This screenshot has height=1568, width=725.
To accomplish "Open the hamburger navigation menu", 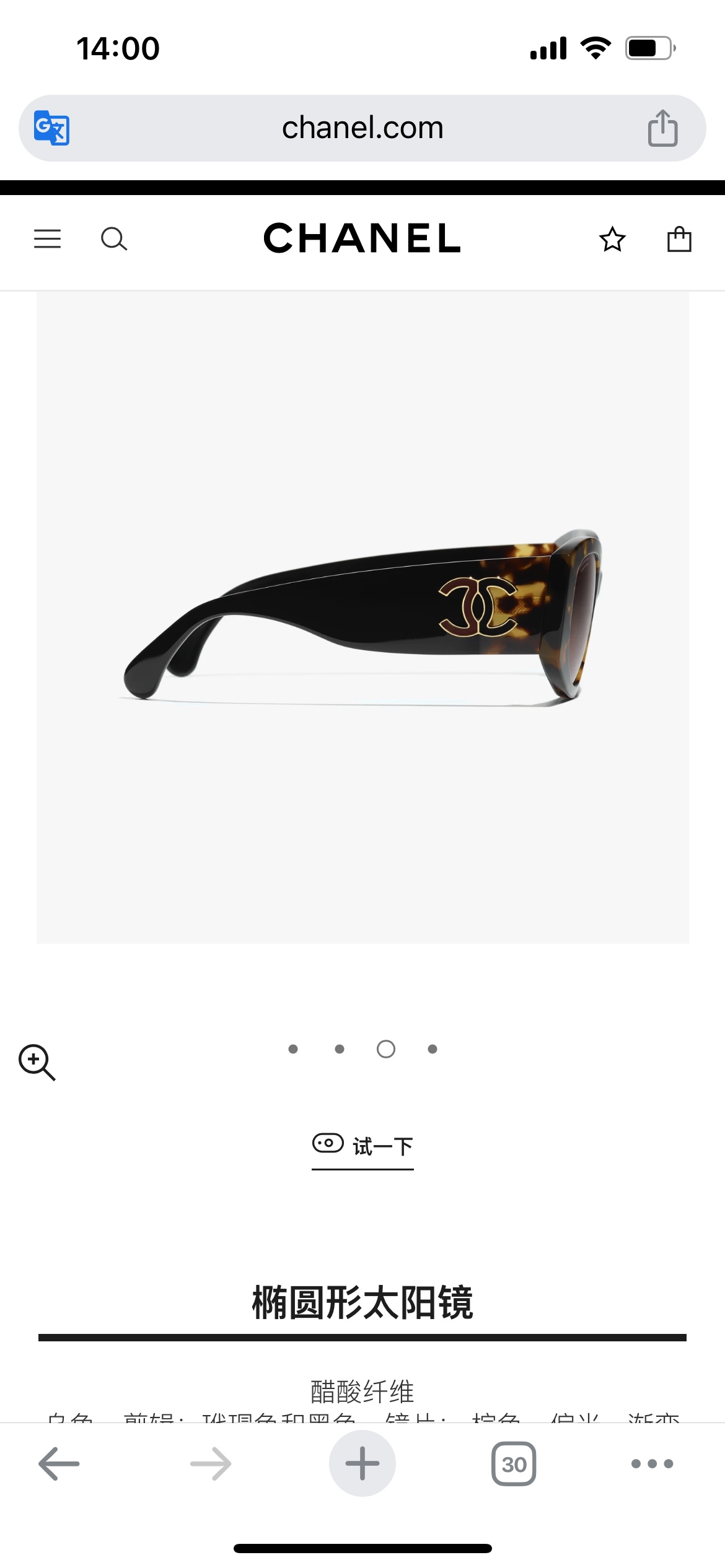I will coord(48,238).
